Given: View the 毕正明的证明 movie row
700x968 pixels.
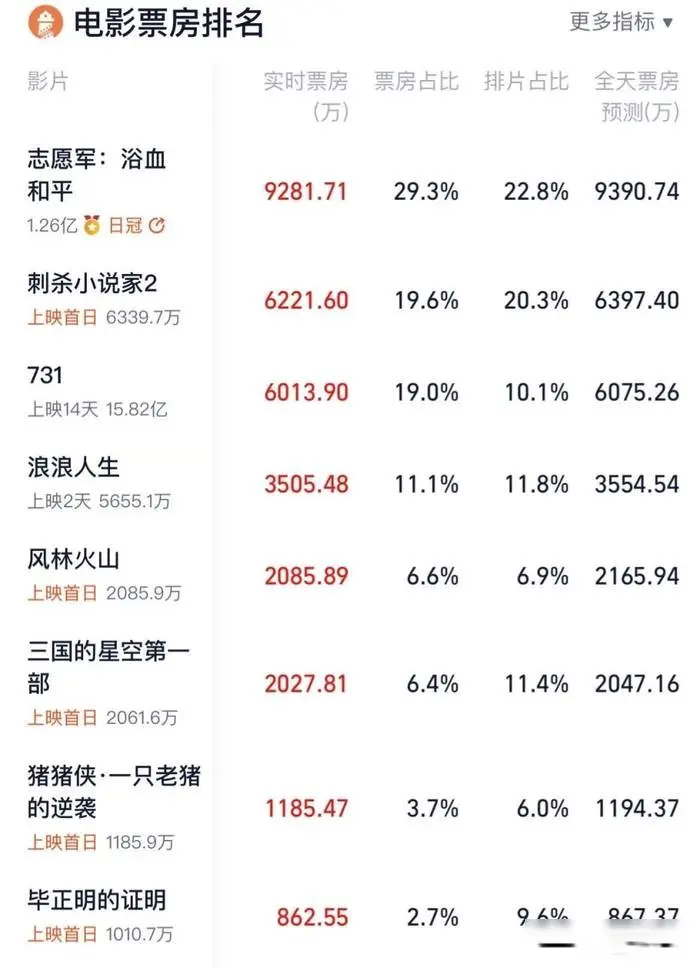Looking at the screenshot, I should pos(97,900).
